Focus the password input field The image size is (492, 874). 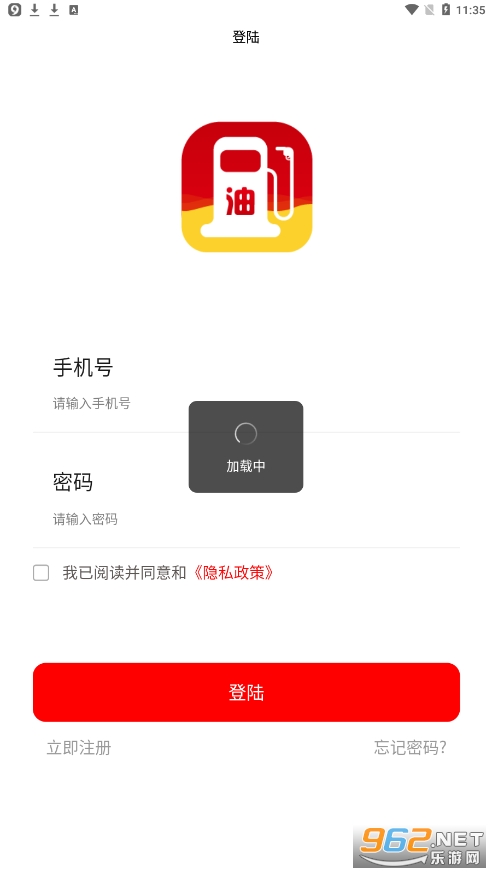click(246, 519)
